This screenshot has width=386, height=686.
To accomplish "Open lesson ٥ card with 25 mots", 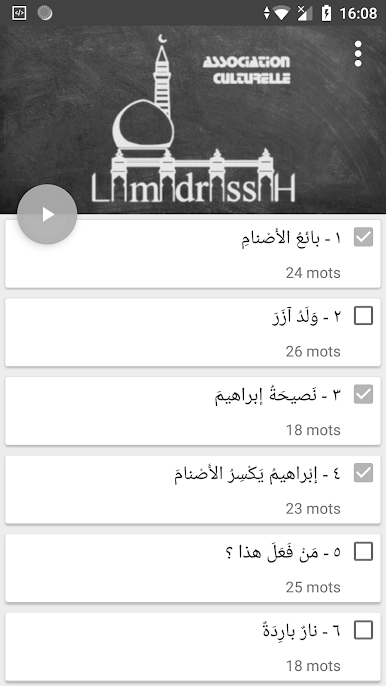I will [x=193, y=569].
